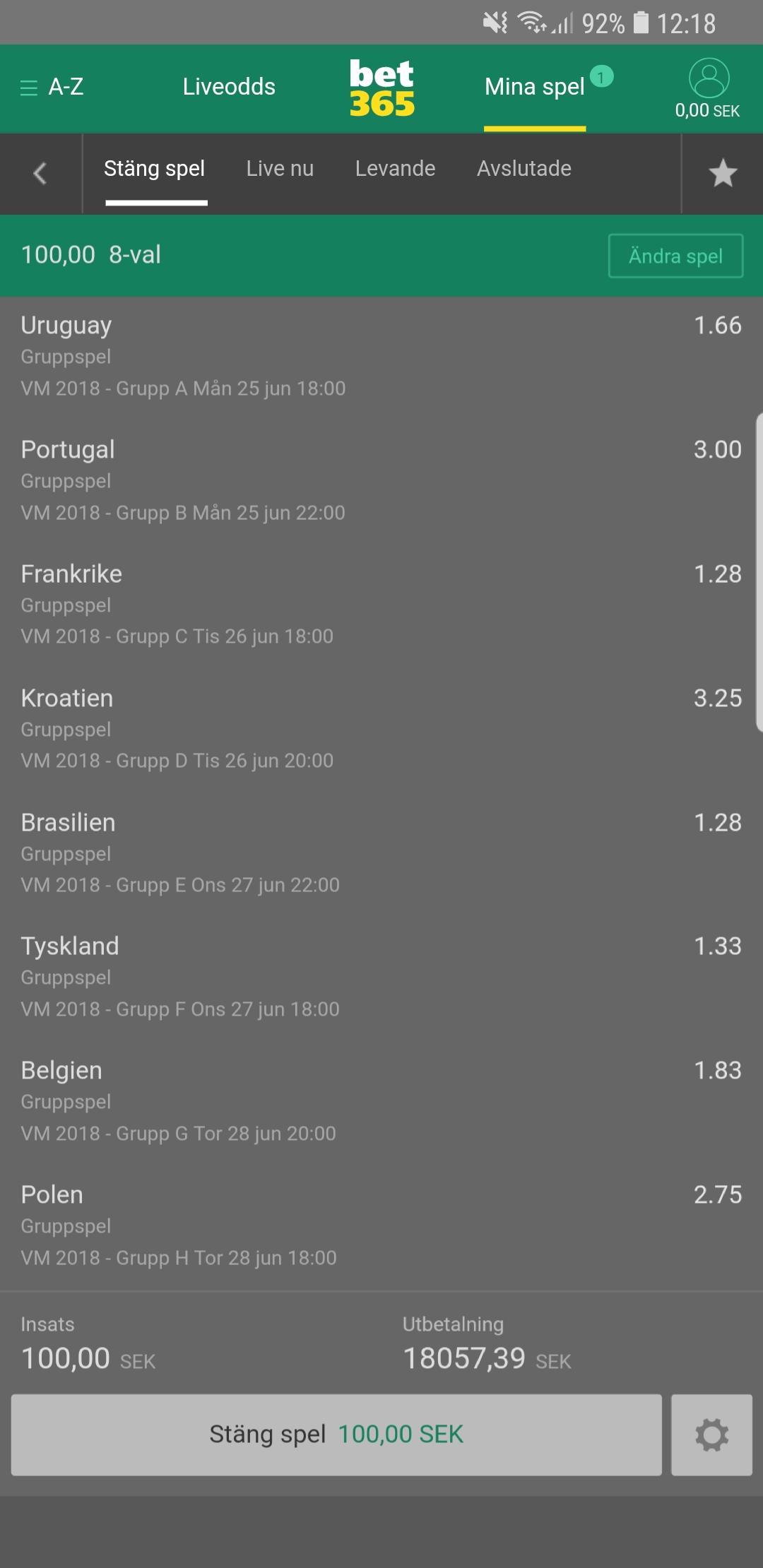Open the favorites star
This screenshot has height=1568, width=763.
click(x=723, y=173)
